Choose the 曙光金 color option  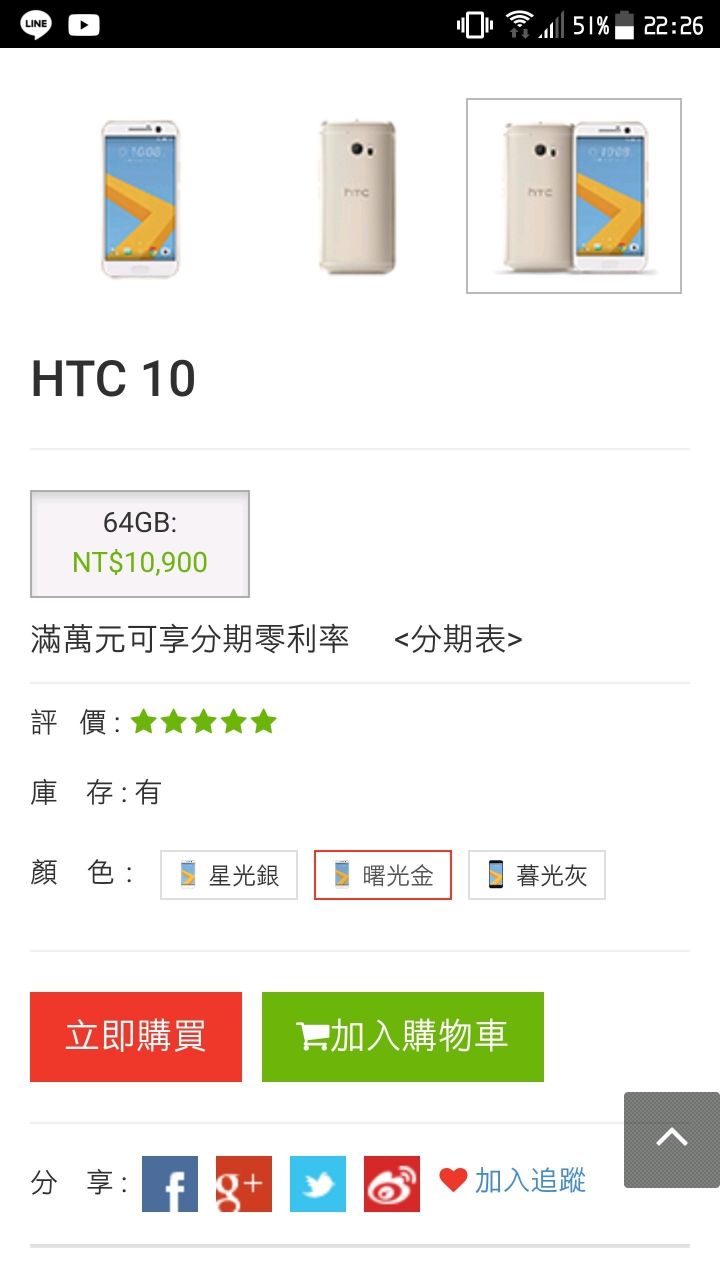pyautogui.click(x=383, y=876)
